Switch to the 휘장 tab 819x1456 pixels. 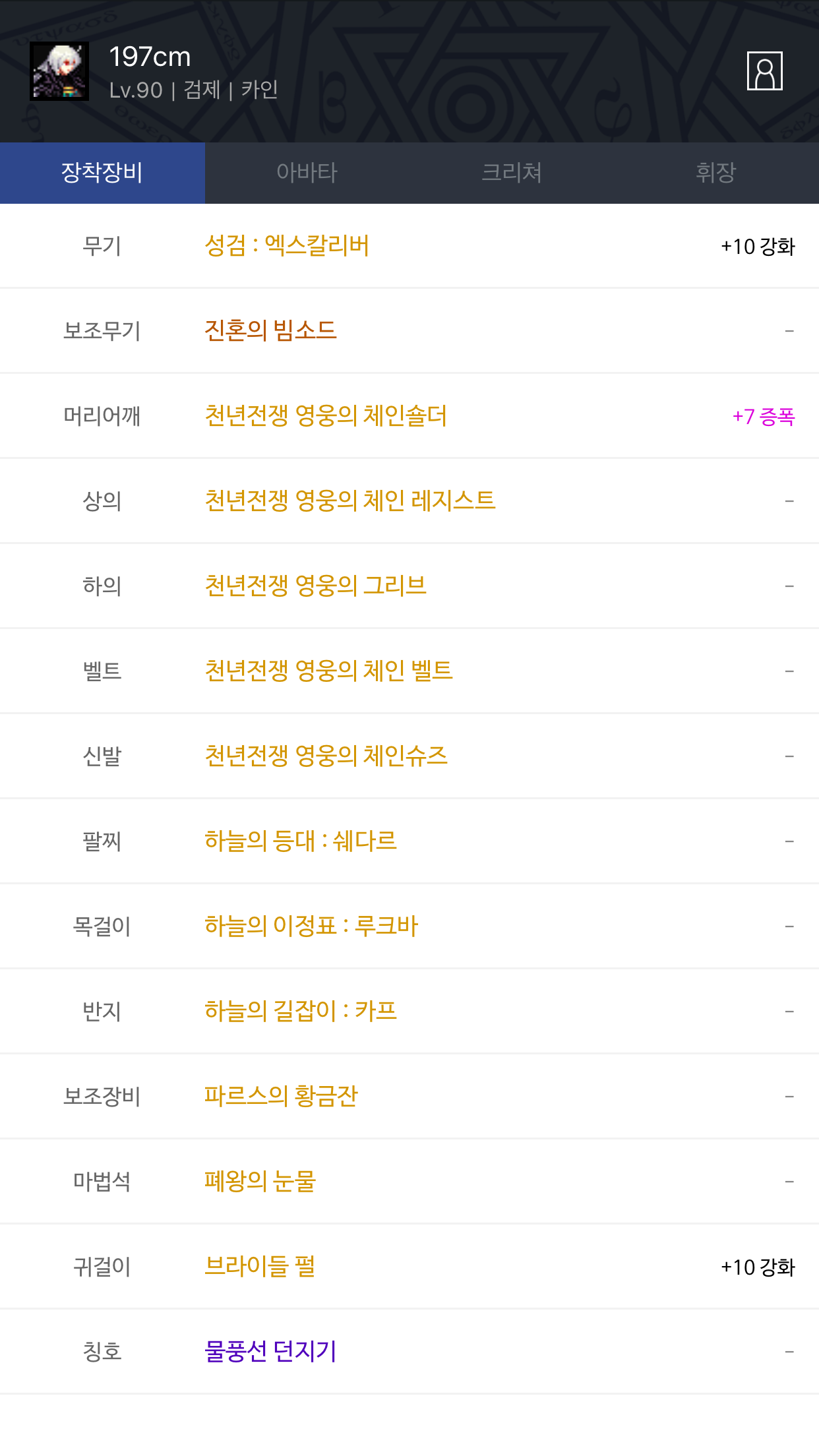pos(716,173)
